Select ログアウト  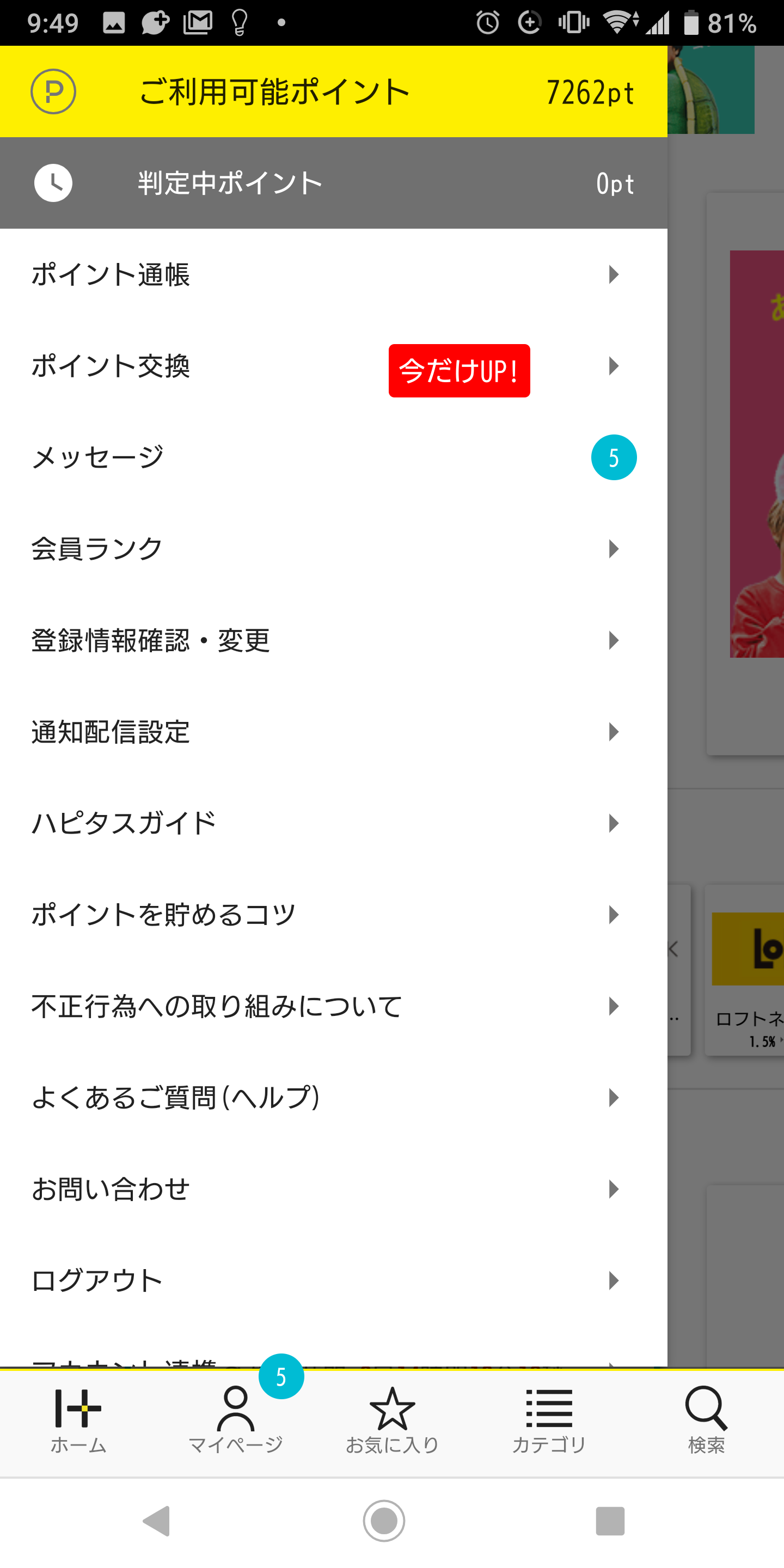click(x=334, y=1279)
